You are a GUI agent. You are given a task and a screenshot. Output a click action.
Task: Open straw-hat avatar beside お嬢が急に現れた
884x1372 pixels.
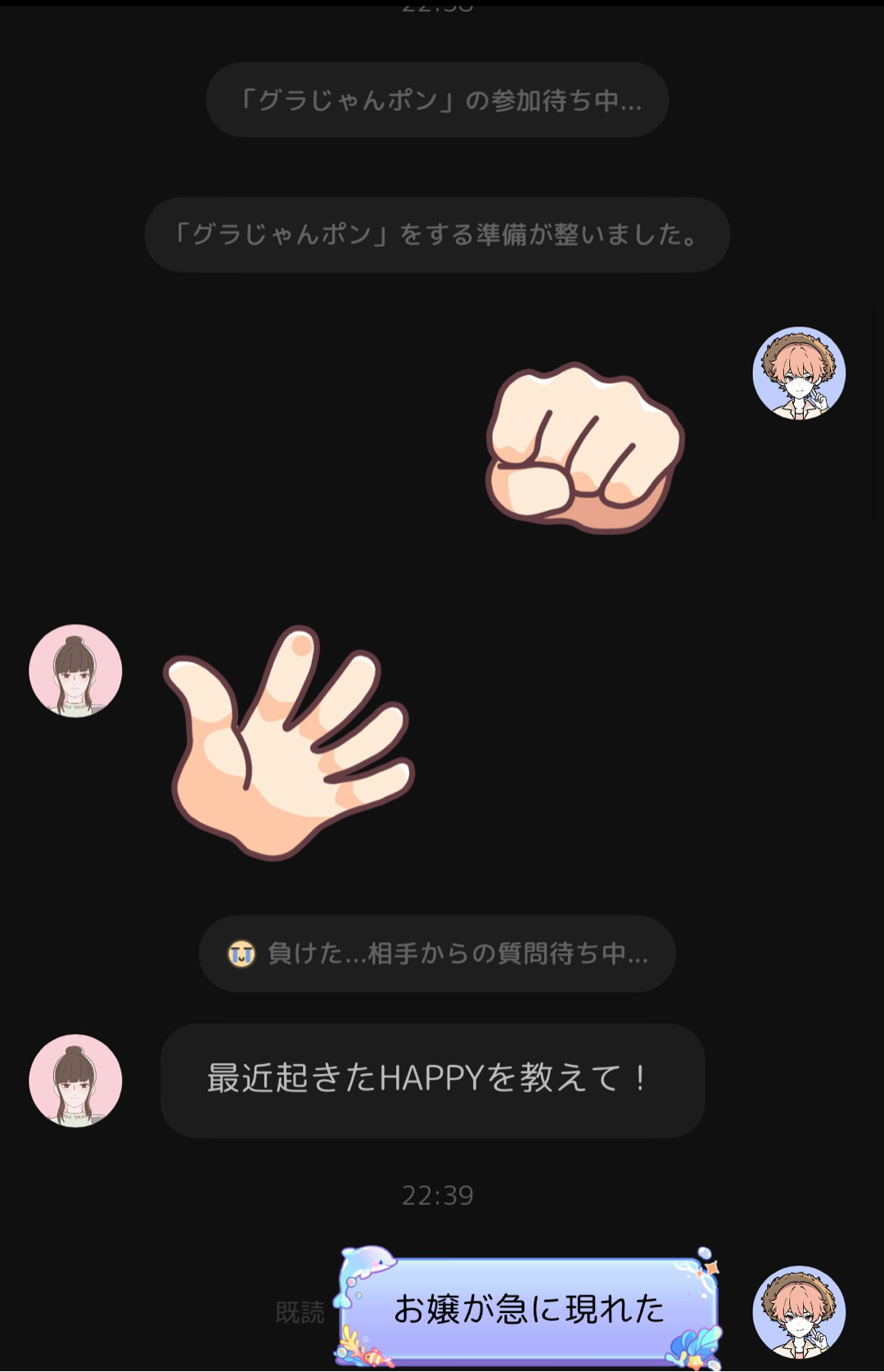798,1311
